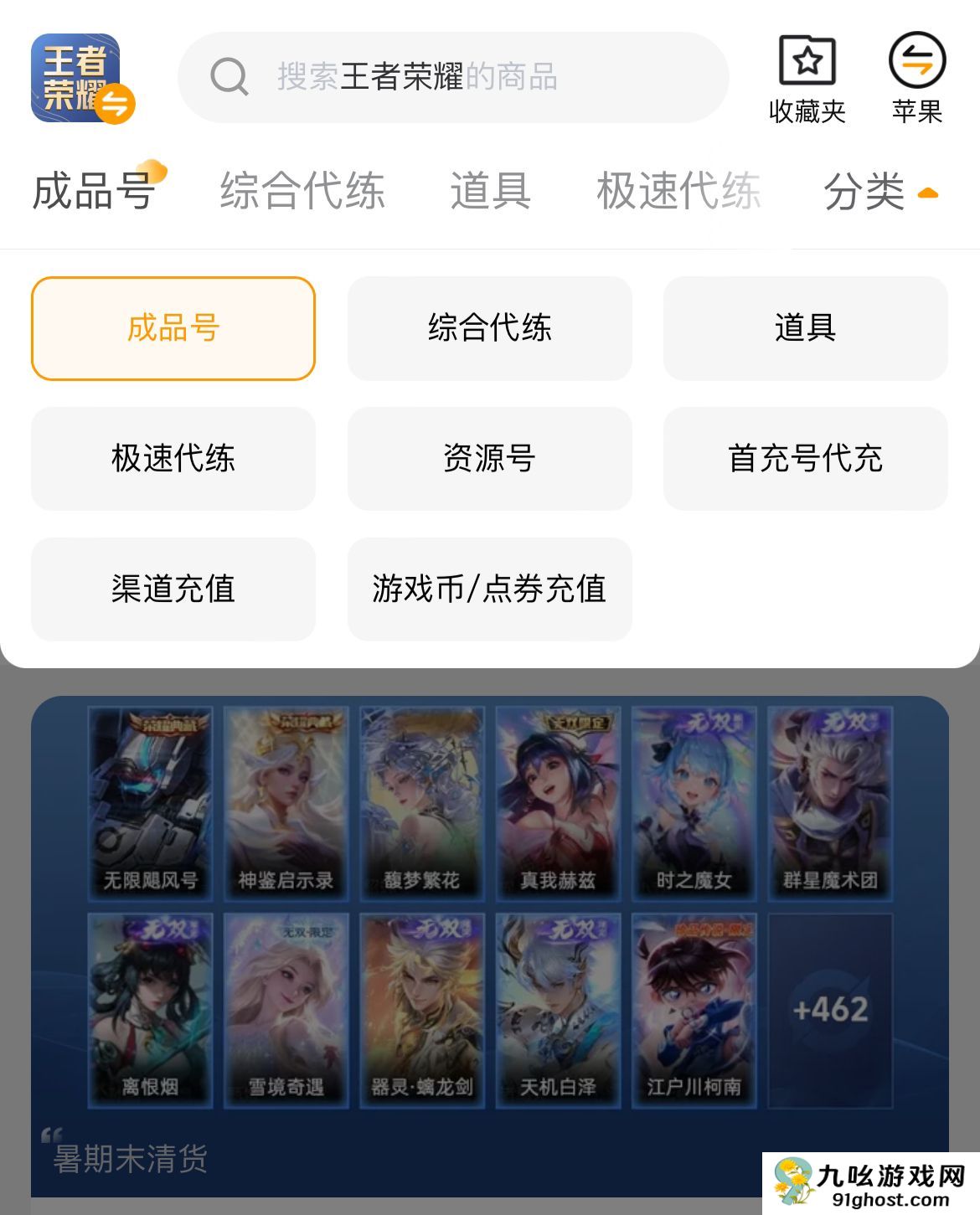This screenshot has height=1215, width=980.
Task: Expand the 道具 category selection
Action: point(806,329)
